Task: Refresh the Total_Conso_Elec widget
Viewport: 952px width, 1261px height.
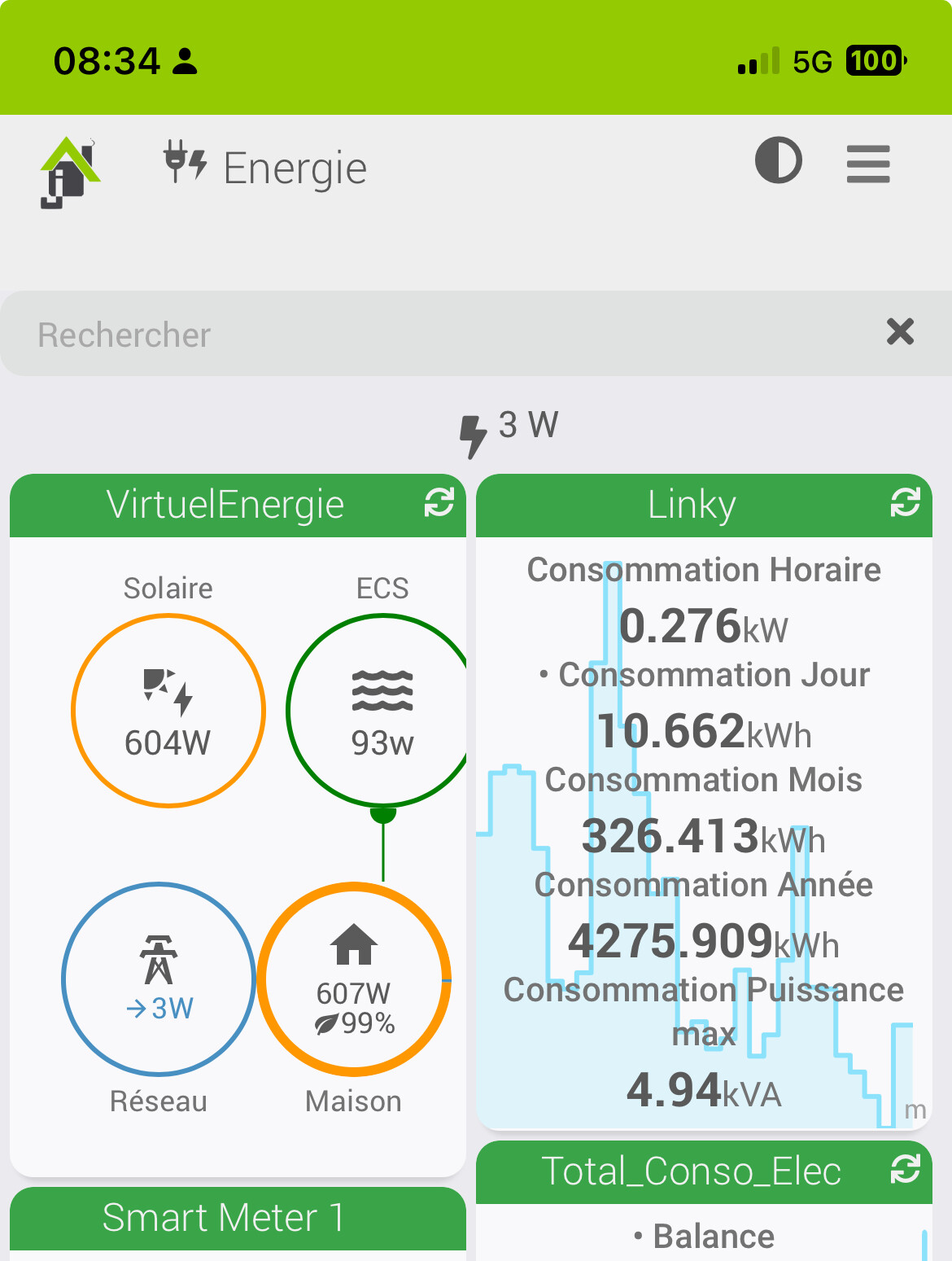Action: point(905,1171)
